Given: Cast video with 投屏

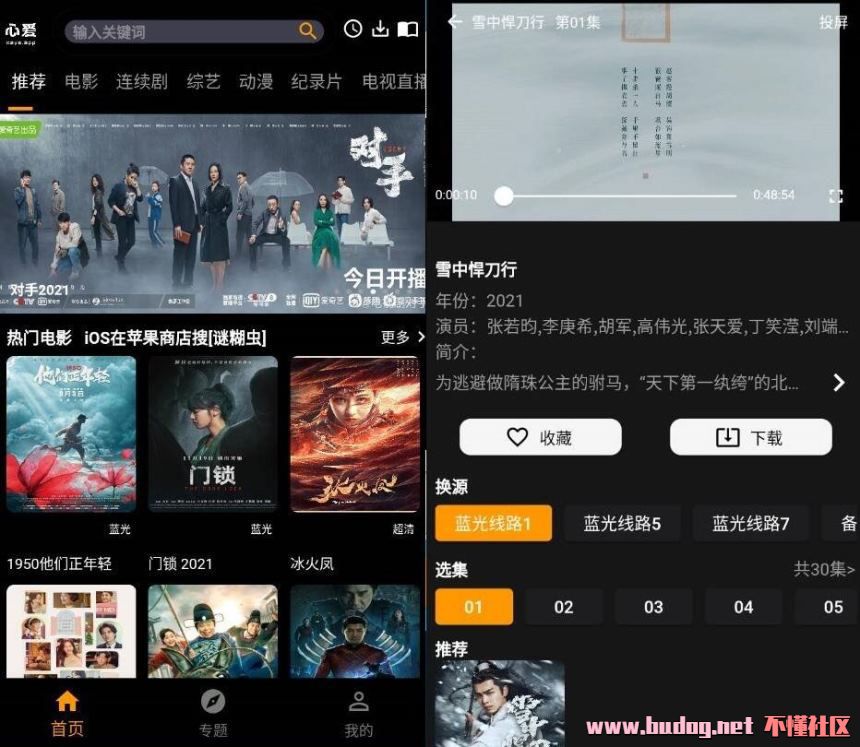Looking at the screenshot, I should [833, 22].
